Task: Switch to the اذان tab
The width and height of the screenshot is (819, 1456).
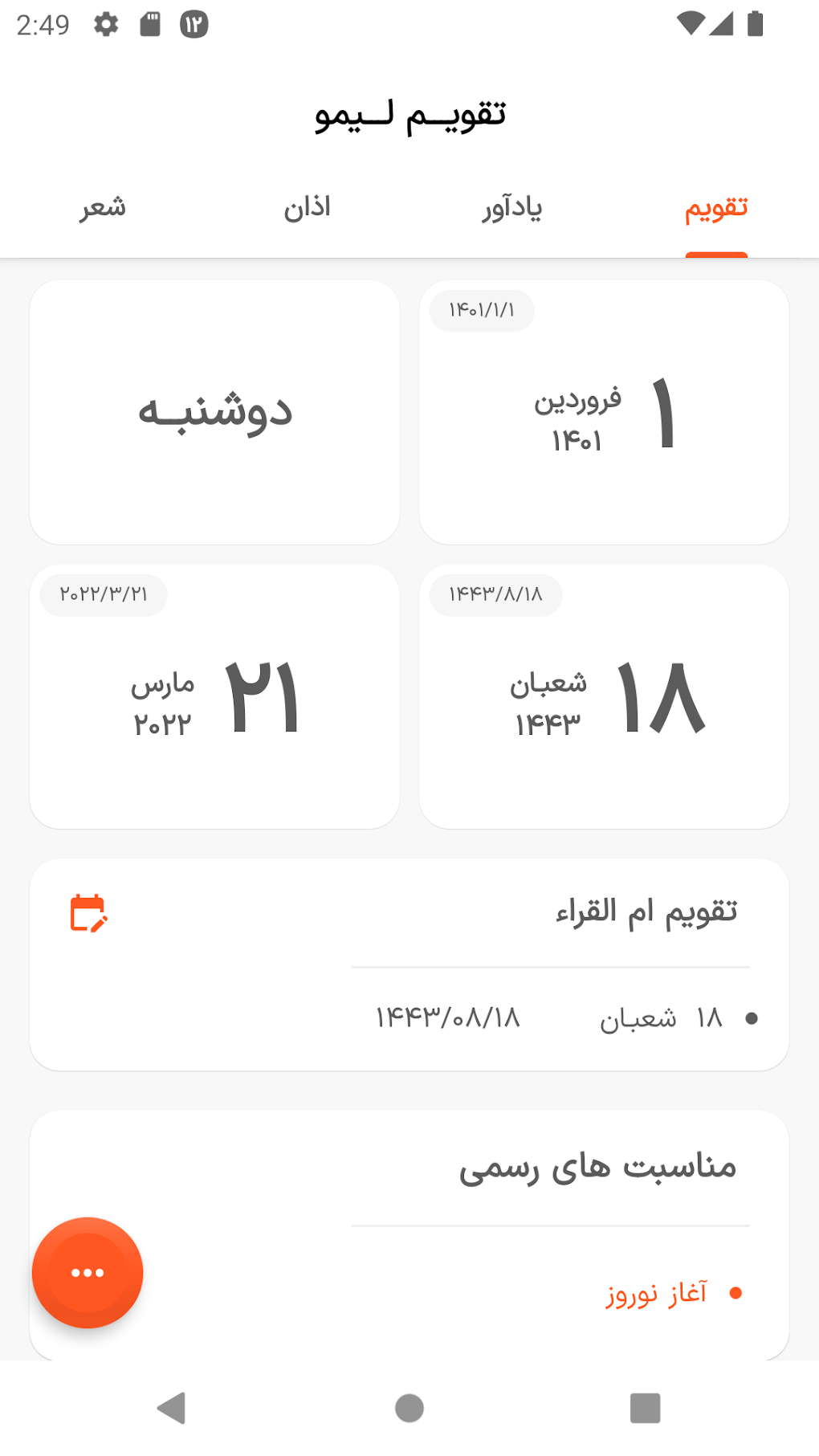Action: pos(307,208)
